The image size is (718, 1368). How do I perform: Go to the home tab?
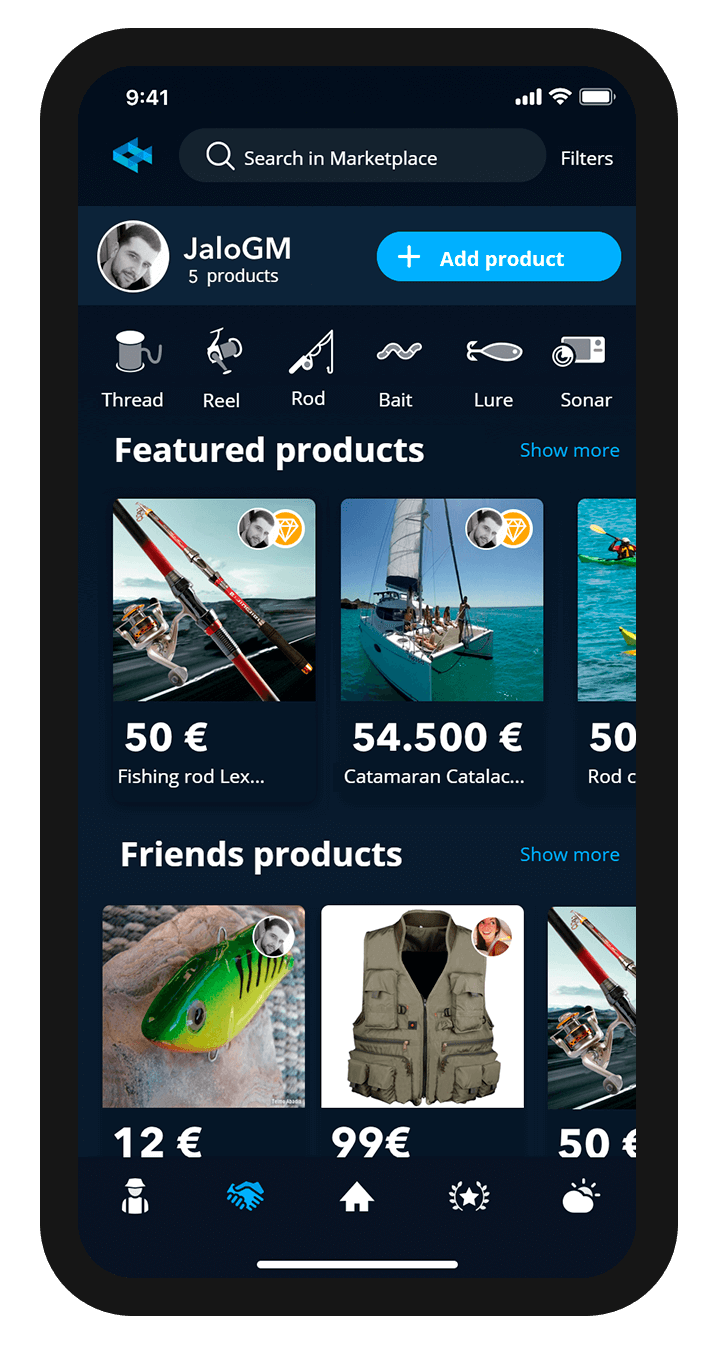[357, 1196]
